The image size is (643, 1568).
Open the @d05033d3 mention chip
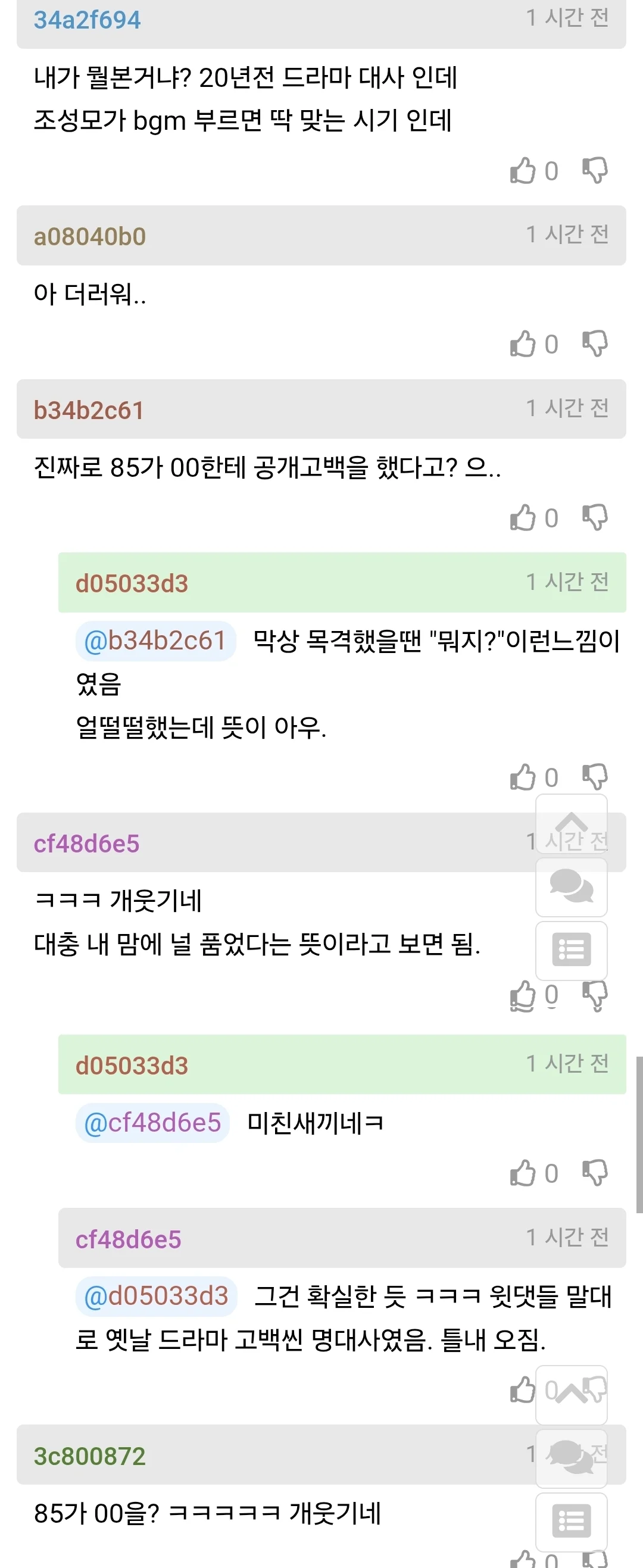tap(157, 1296)
